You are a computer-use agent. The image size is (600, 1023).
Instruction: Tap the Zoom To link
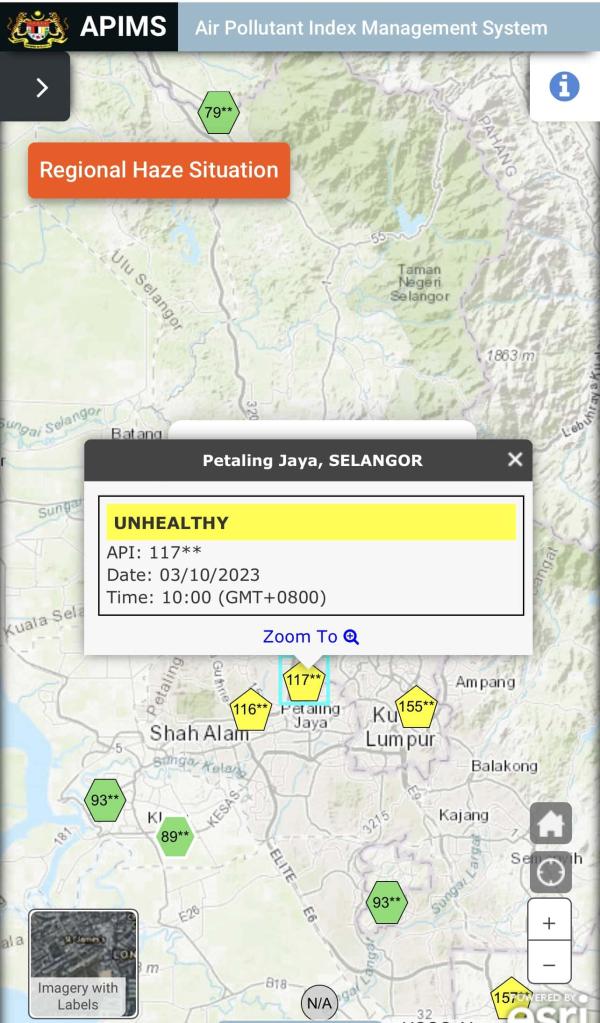pyautogui.click(x=309, y=636)
